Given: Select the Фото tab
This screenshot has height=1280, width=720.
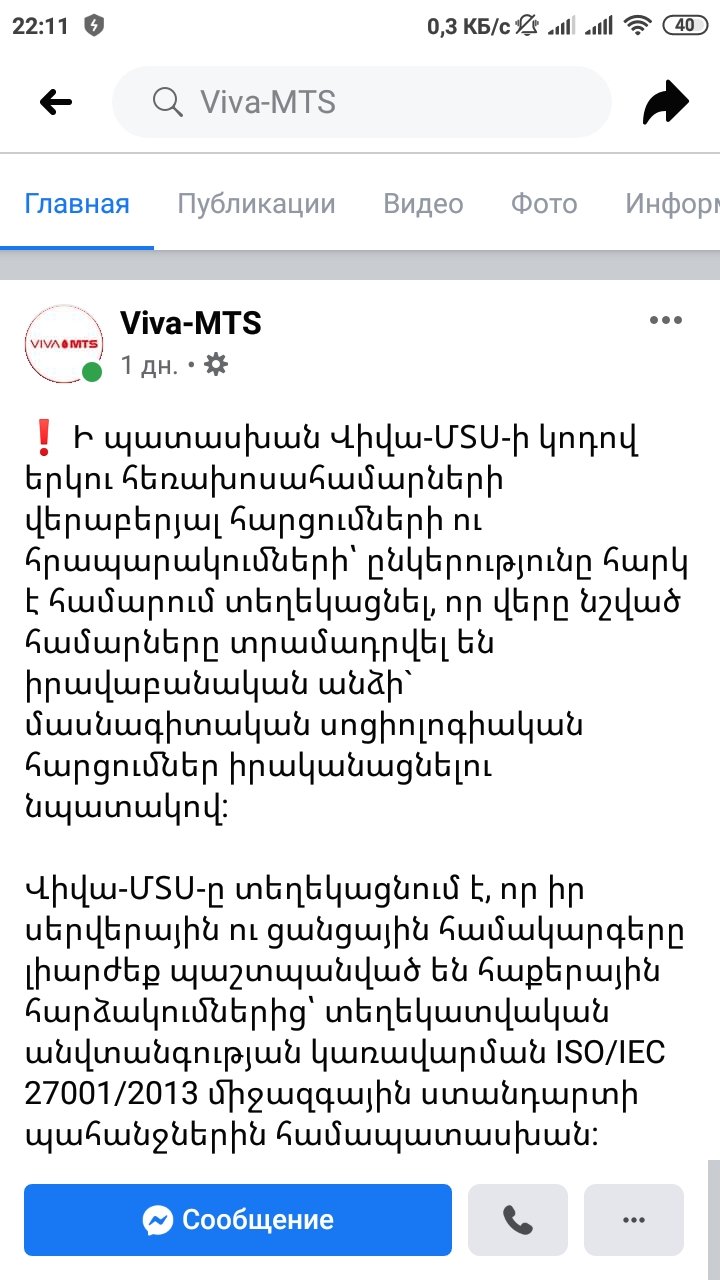Looking at the screenshot, I should point(544,205).
